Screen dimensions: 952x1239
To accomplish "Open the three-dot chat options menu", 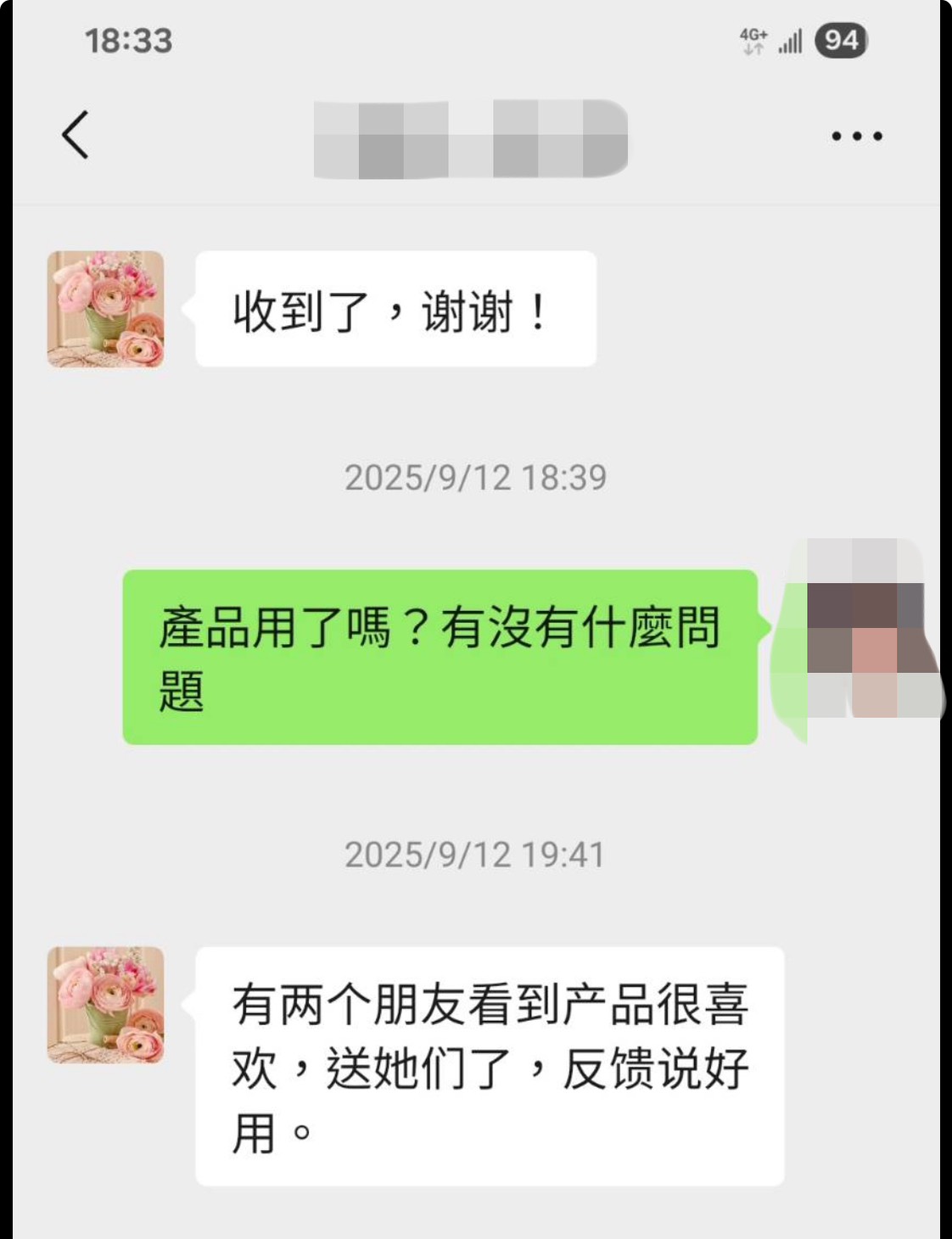I will point(856,136).
